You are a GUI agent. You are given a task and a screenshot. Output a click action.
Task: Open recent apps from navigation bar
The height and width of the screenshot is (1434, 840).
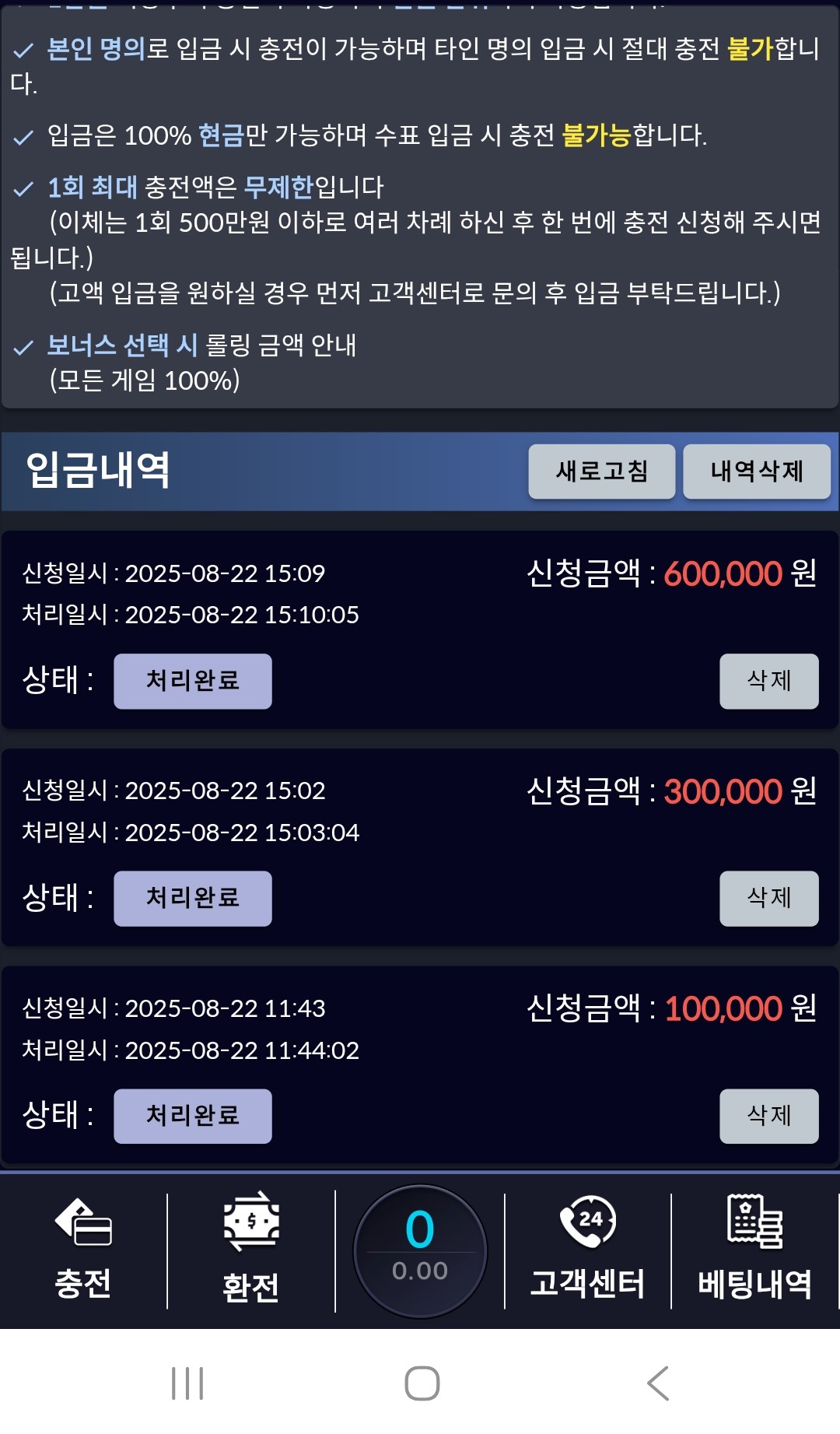[187, 1383]
